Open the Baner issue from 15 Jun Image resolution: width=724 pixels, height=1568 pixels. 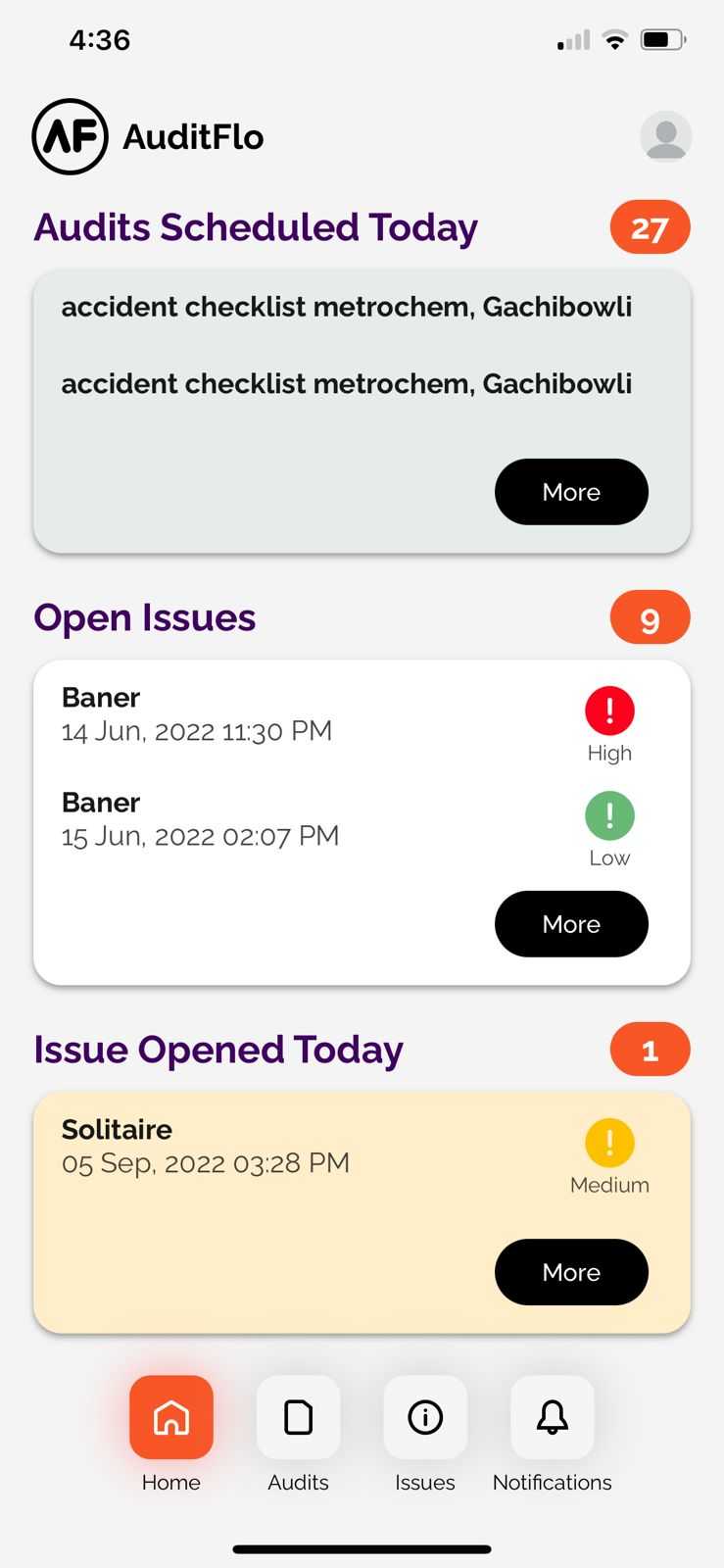tap(201, 818)
